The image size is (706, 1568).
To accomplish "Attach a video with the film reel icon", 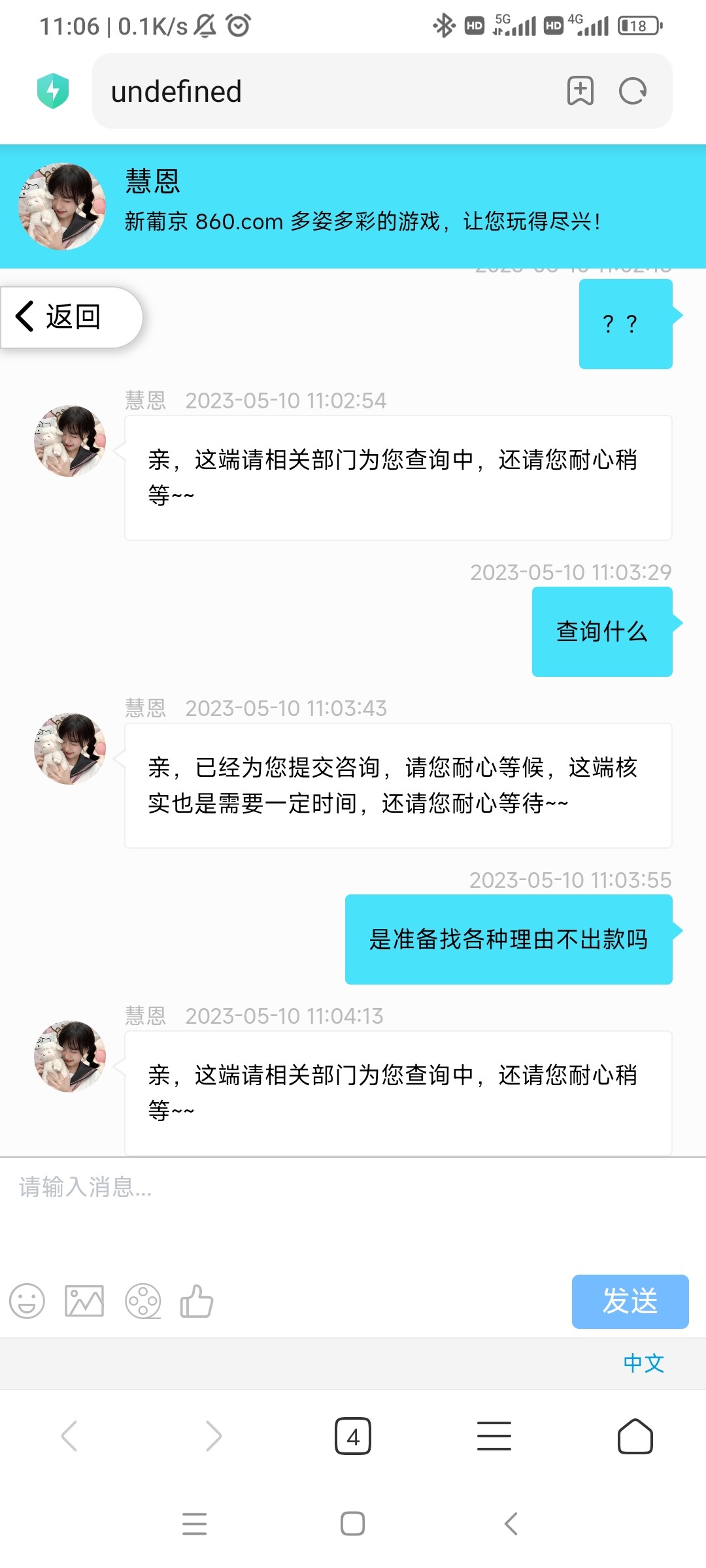I will (x=143, y=1301).
